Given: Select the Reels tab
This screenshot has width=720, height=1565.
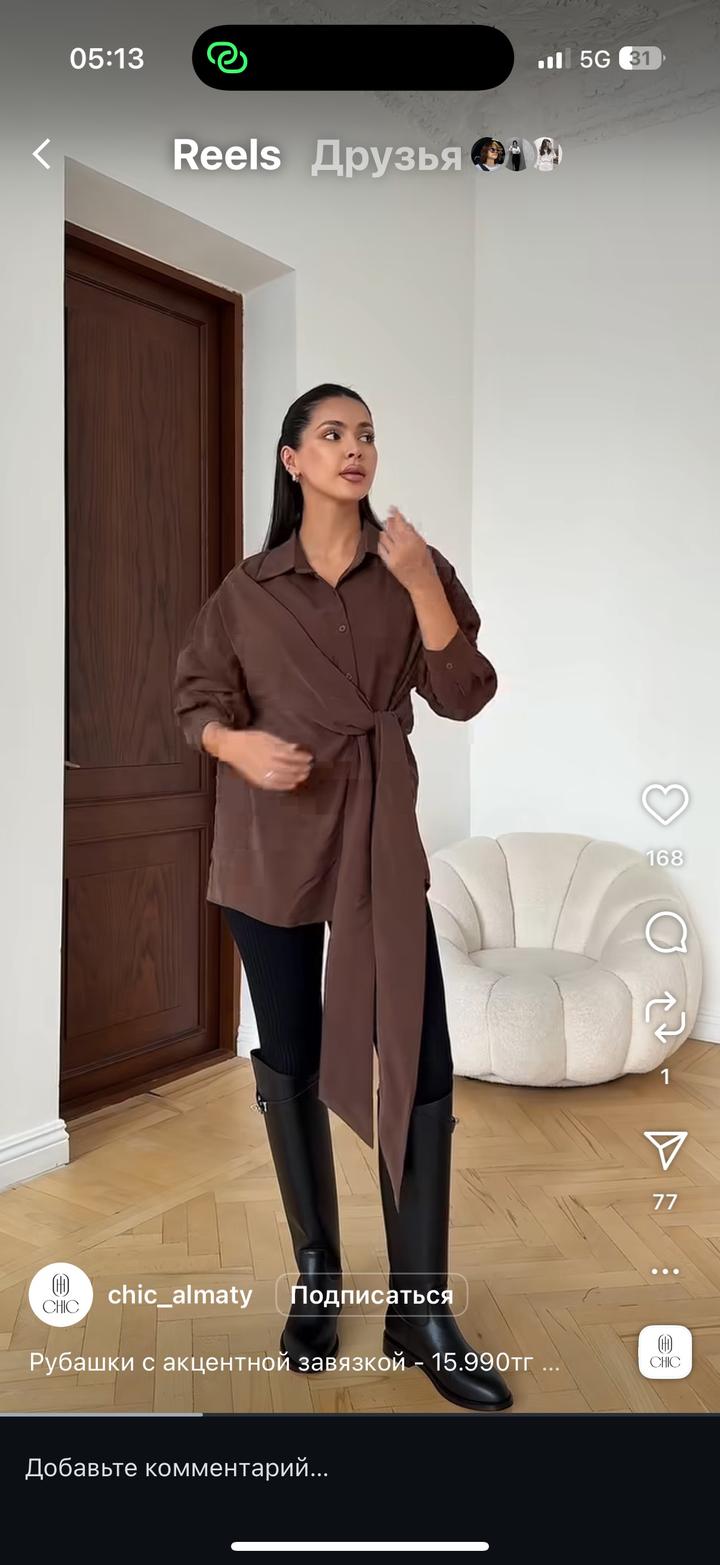Looking at the screenshot, I should pos(226,156).
